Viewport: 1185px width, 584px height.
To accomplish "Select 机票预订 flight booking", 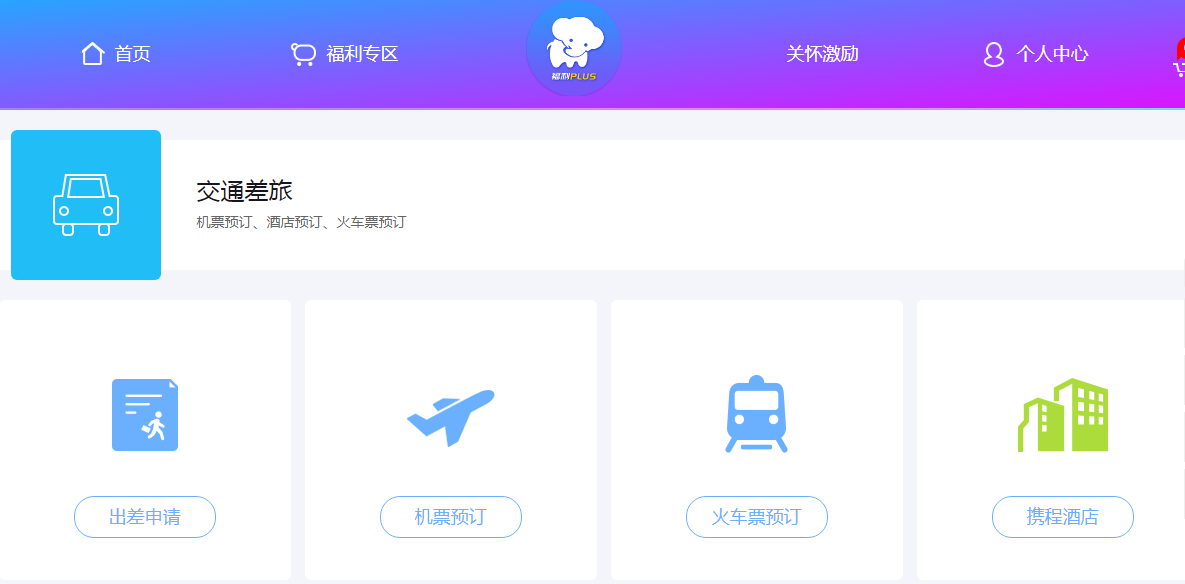I will pos(451,517).
